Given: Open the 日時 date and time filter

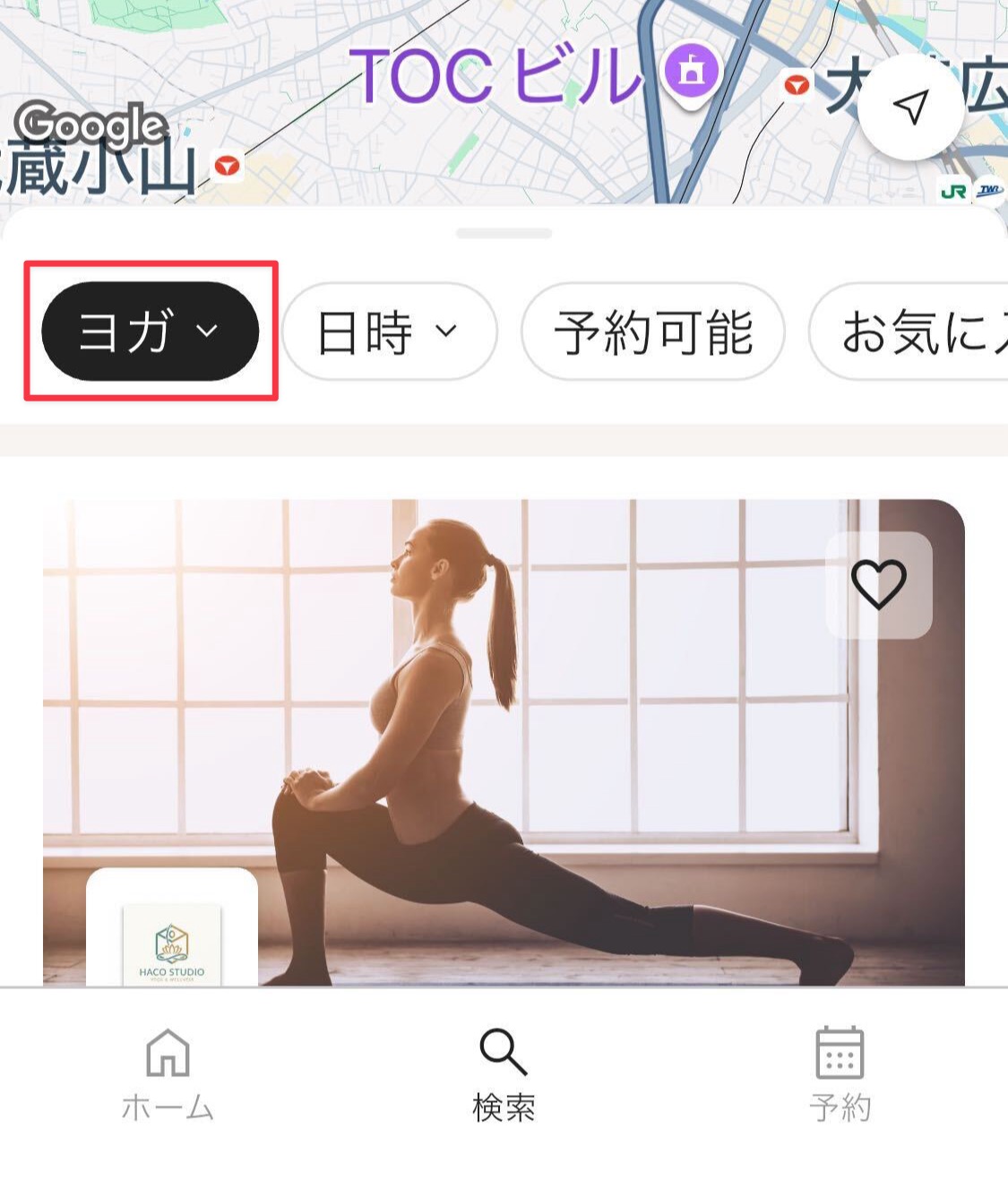Looking at the screenshot, I should [x=389, y=332].
